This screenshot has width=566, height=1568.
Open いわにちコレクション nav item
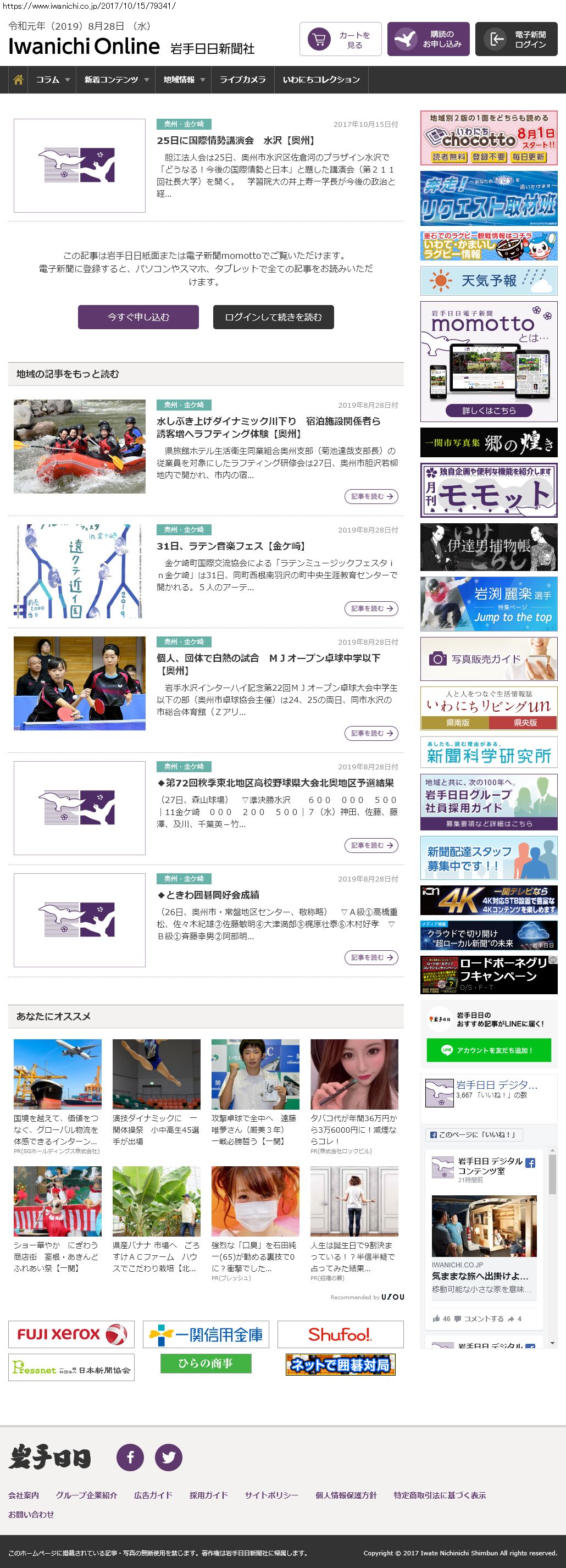[321, 80]
